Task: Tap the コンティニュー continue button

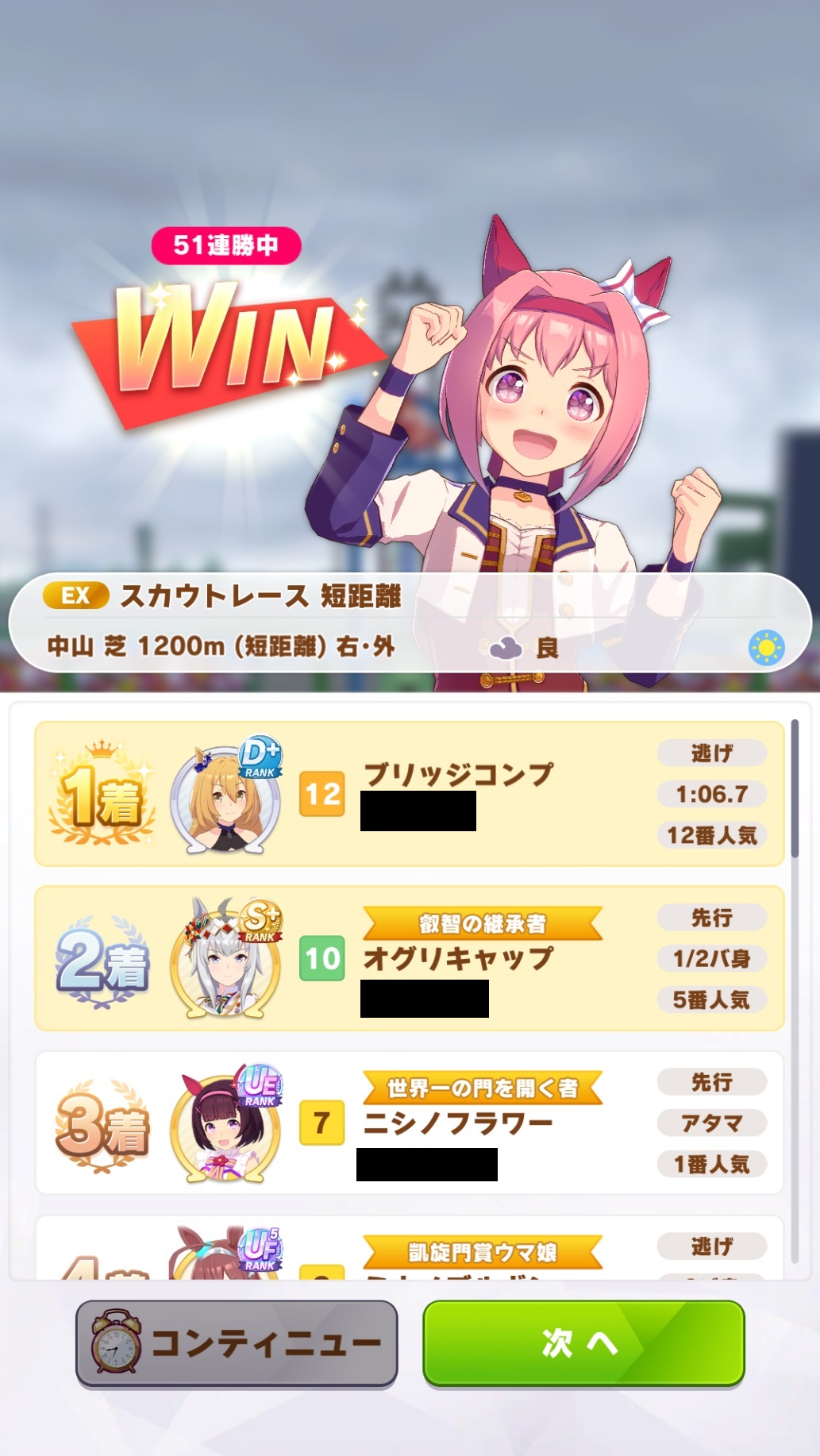Action: tap(237, 1343)
